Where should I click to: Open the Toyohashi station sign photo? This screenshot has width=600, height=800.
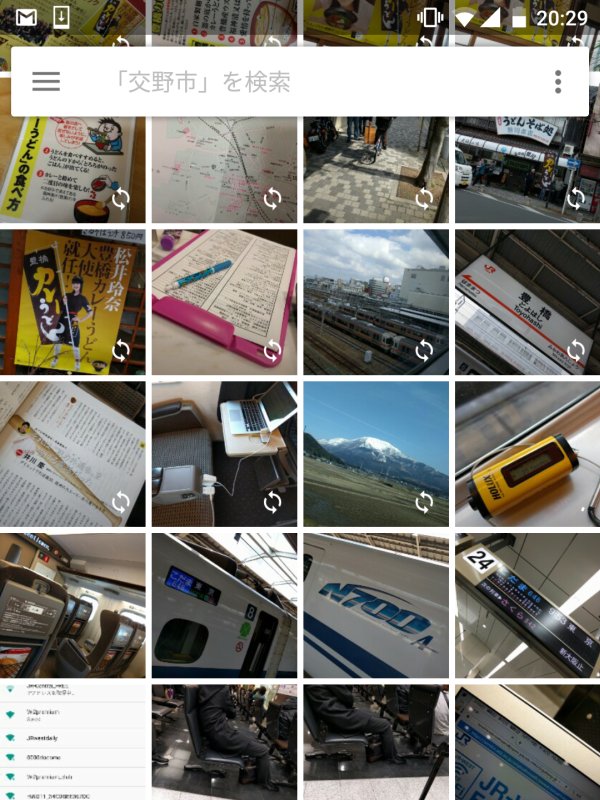527,302
